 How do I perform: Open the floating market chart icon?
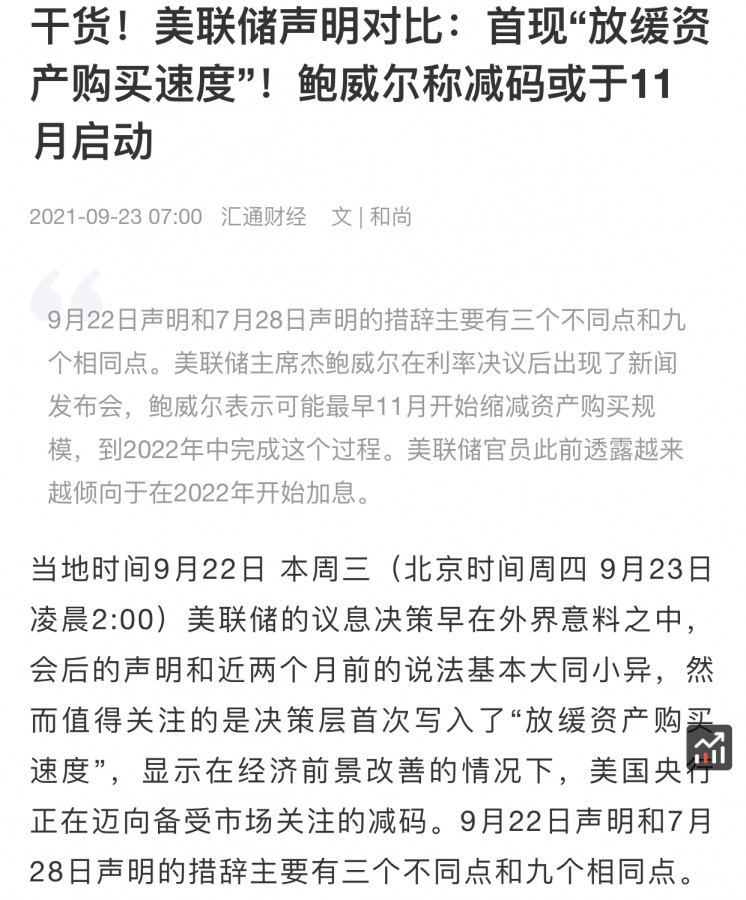[x=709, y=747]
